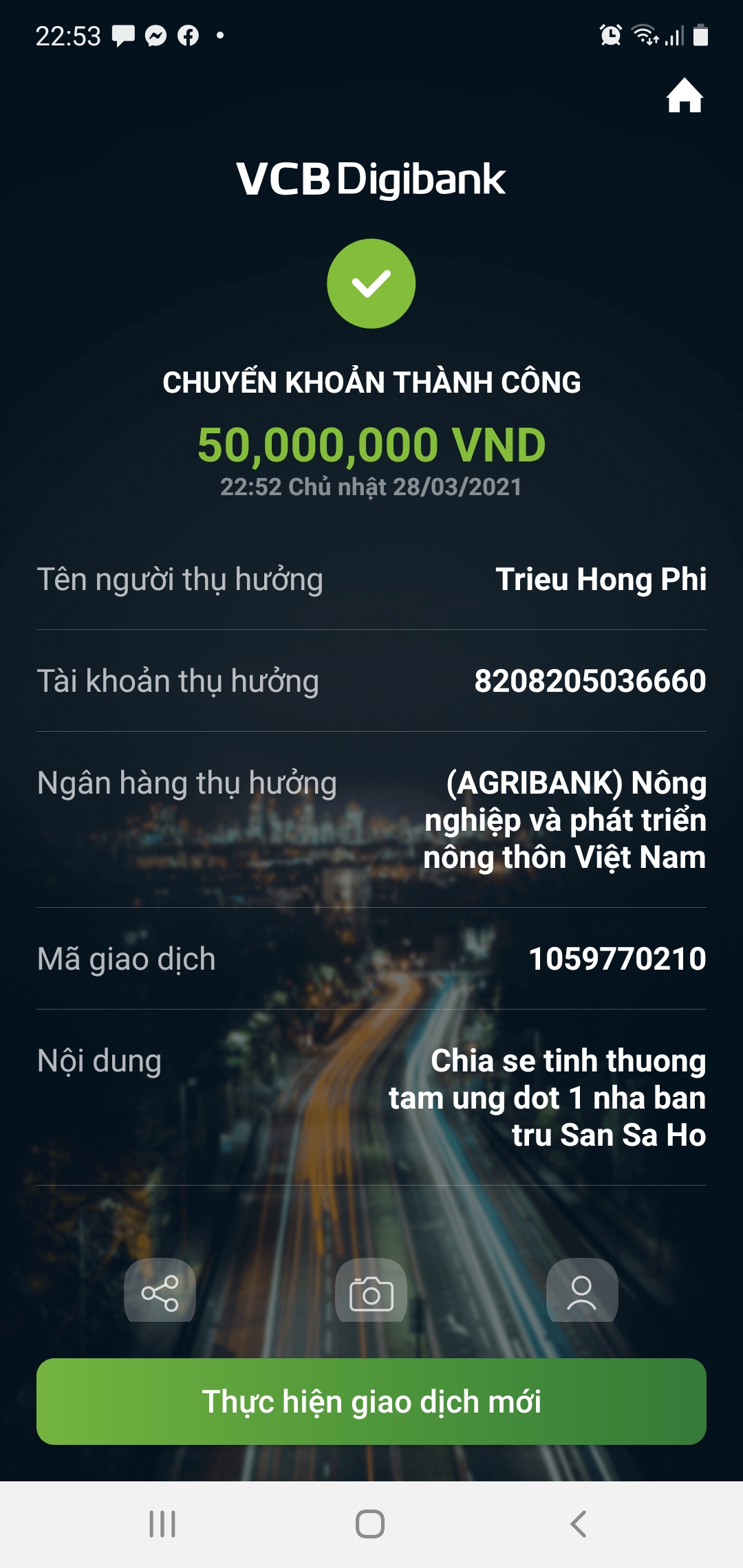Save a screenshot with the camera icon
The image size is (743, 1568).
click(x=371, y=1290)
